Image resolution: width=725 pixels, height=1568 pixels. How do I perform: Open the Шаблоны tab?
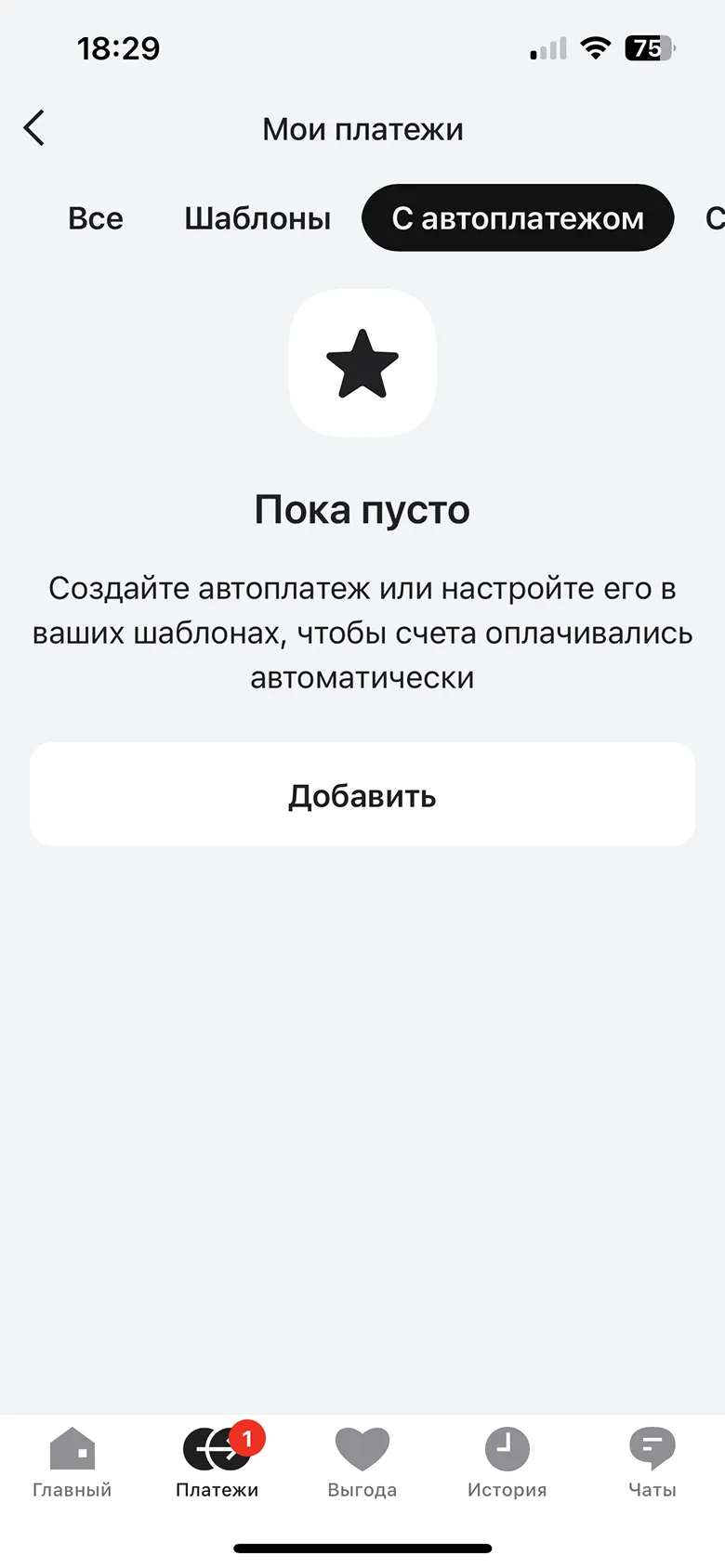pos(257,218)
